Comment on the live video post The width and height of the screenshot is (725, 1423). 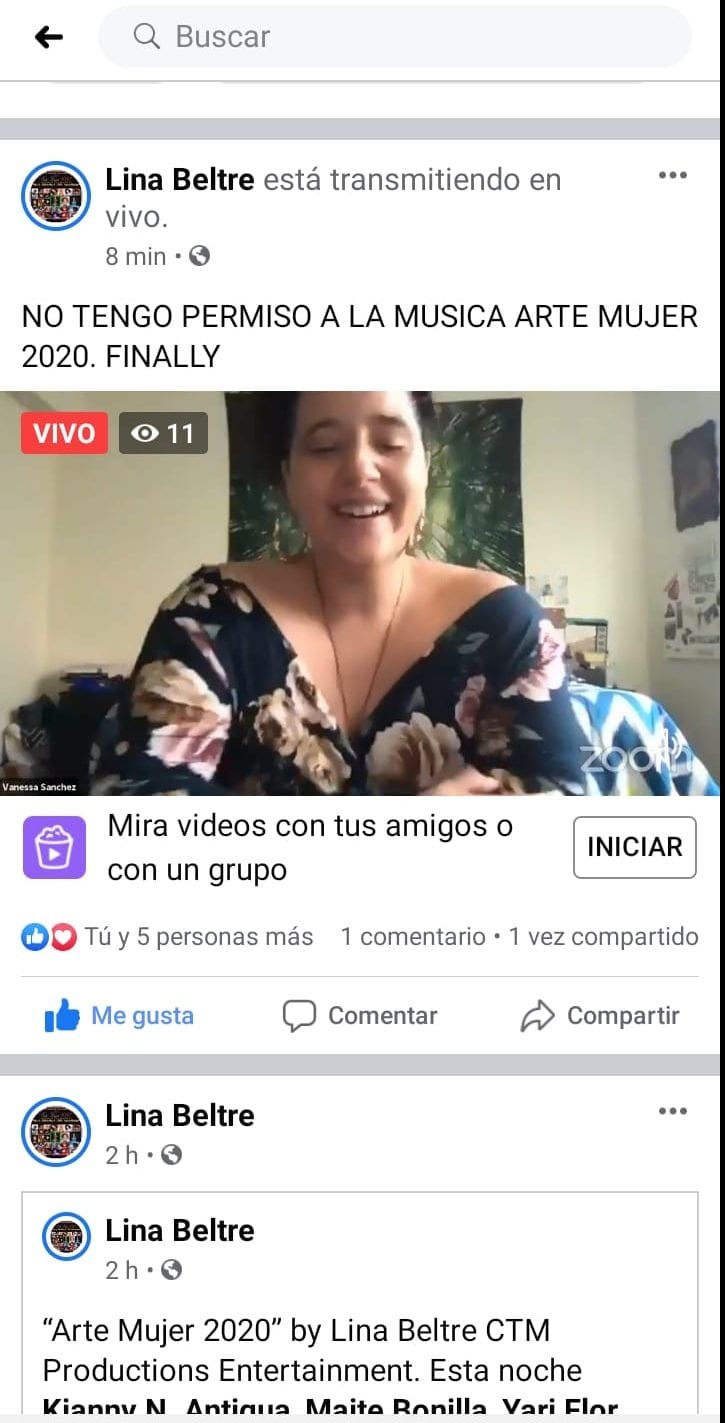[360, 1016]
